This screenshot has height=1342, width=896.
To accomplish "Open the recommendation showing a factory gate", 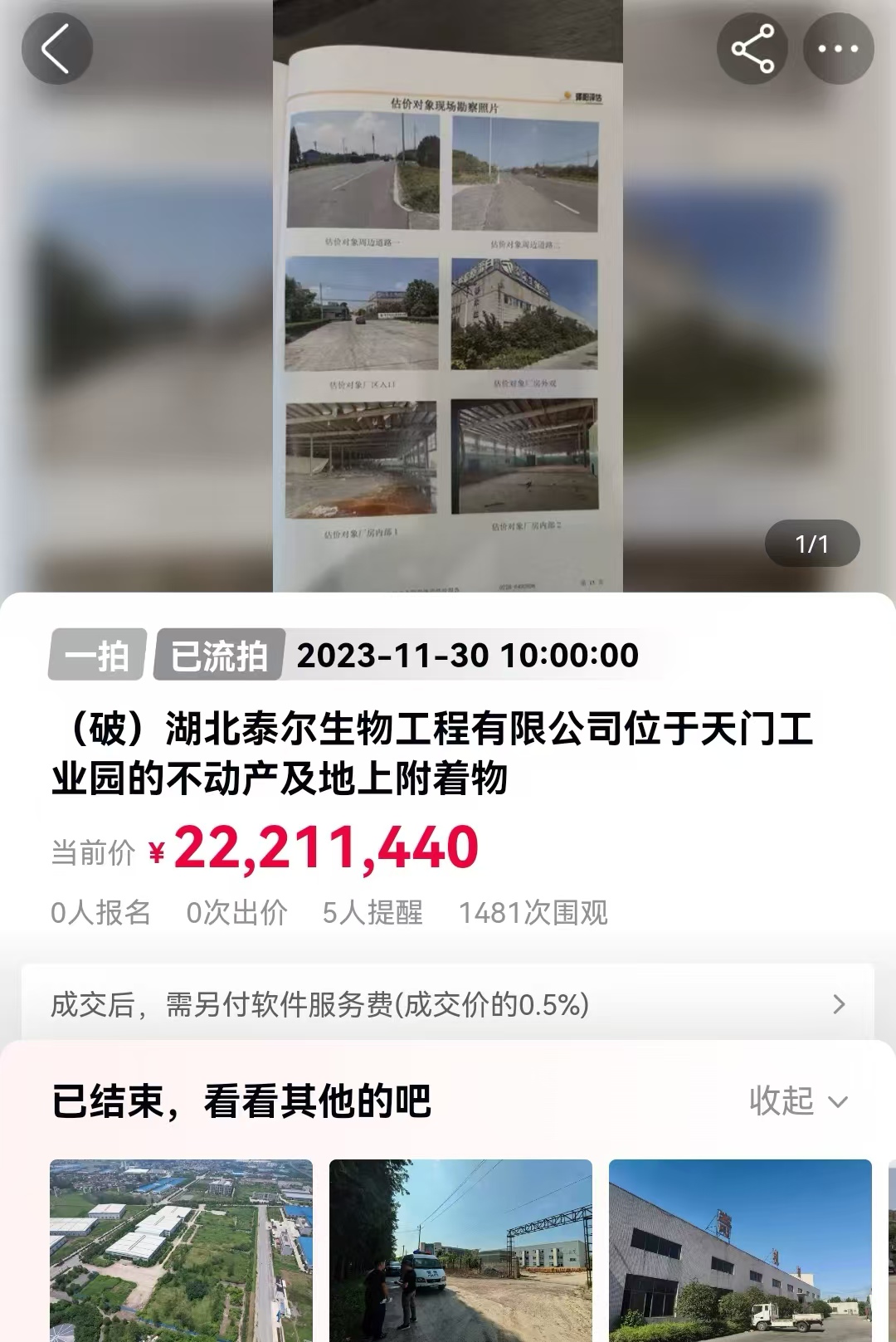I will (x=460, y=1249).
